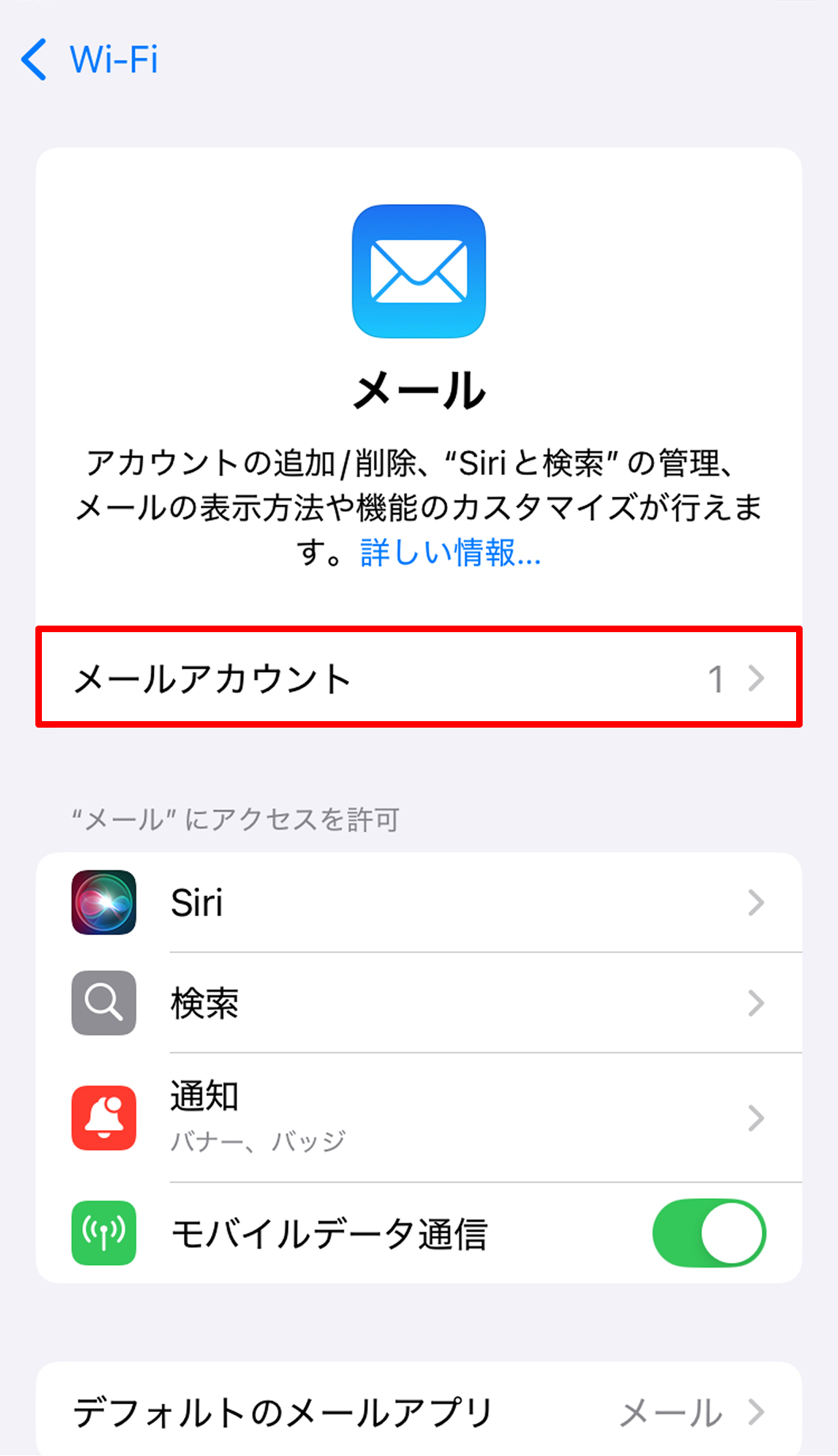Tap the red 通知 bell icon
Image resolution: width=838 pixels, height=1456 pixels.
(103, 1118)
